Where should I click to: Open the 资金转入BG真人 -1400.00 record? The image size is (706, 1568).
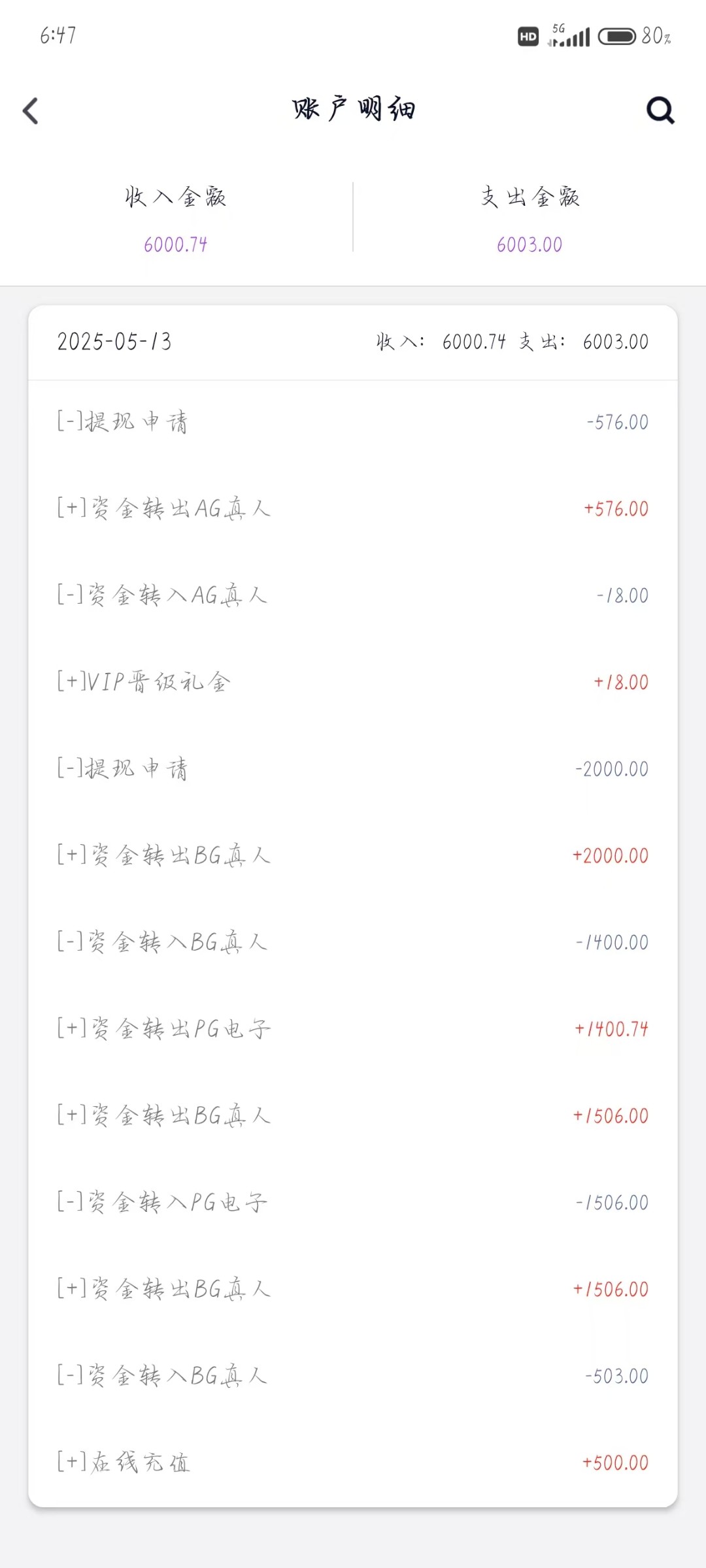pyautogui.click(x=353, y=942)
